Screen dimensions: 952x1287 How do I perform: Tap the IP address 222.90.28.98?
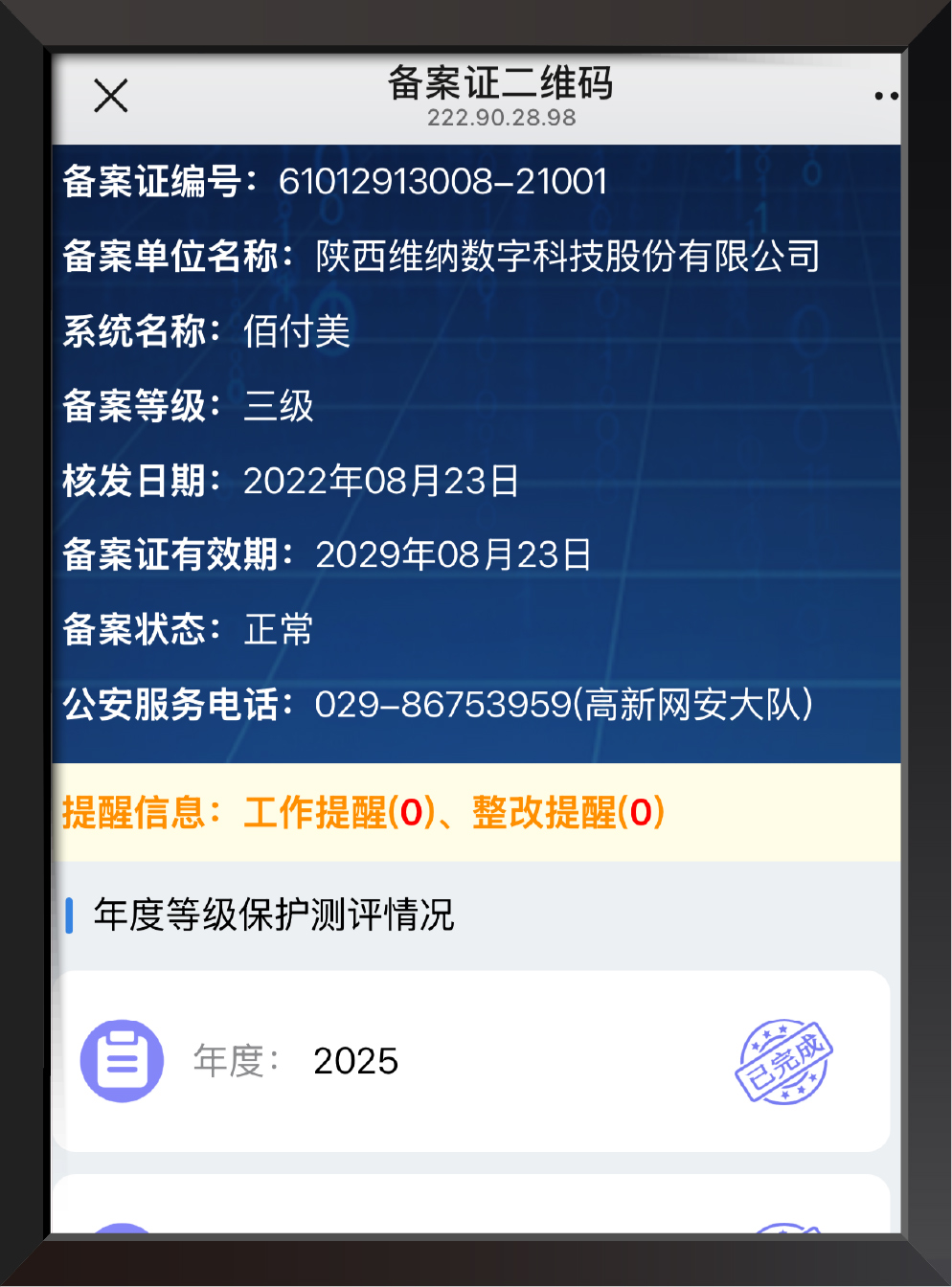(x=500, y=118)
